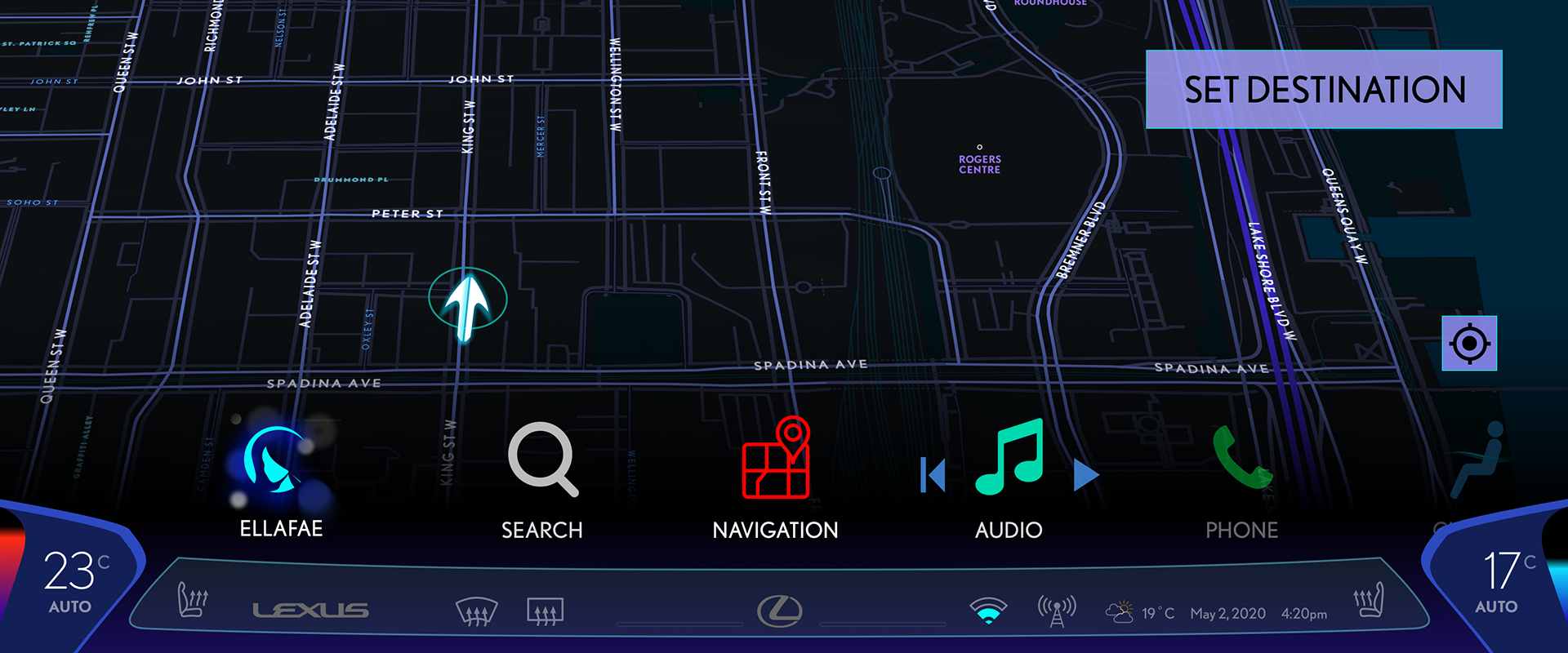Open the seat comfort app
The image size is (1568, 653).
(x=1480, y=461)
